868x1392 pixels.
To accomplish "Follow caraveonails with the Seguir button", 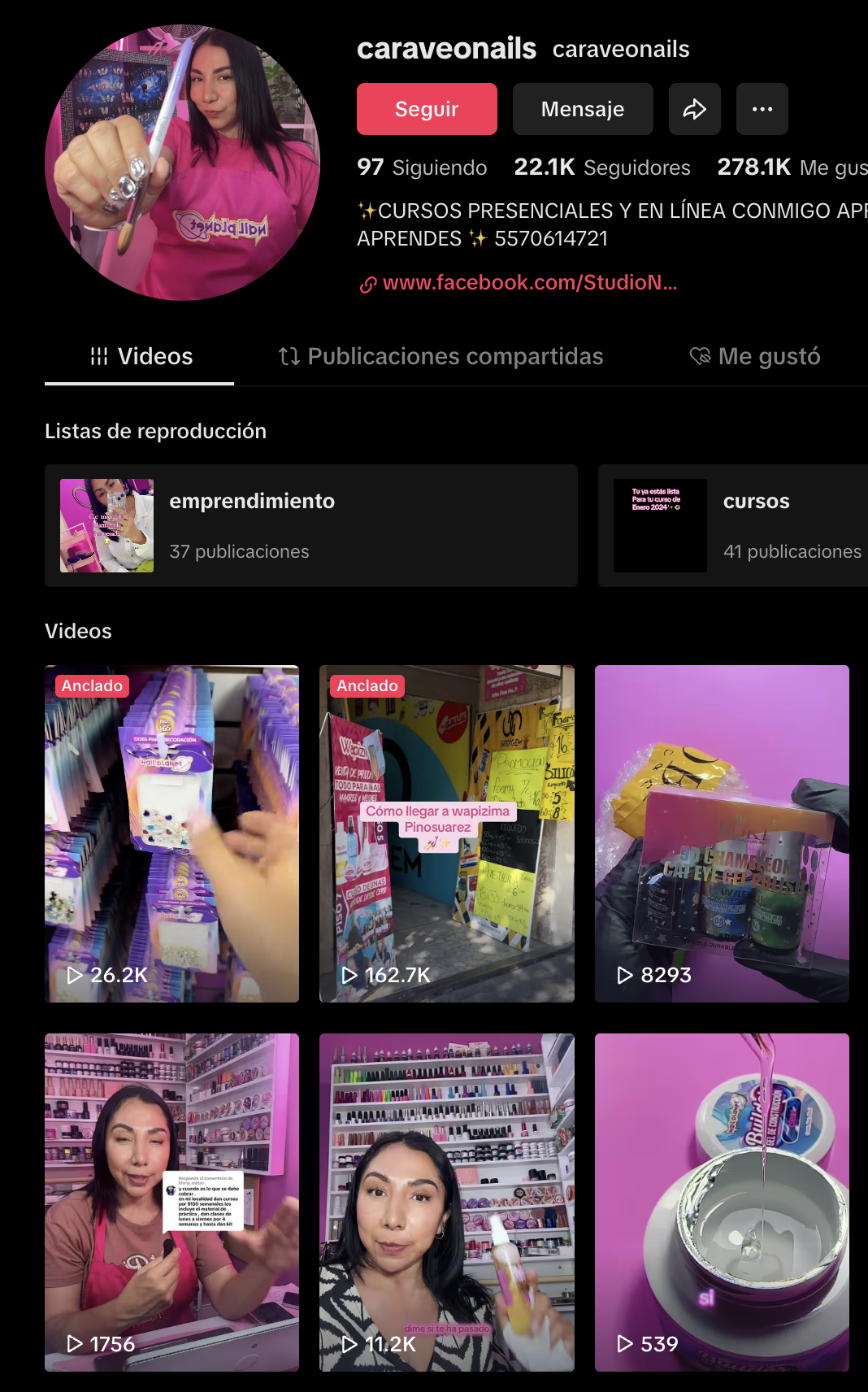I will [x=427, y=109].
